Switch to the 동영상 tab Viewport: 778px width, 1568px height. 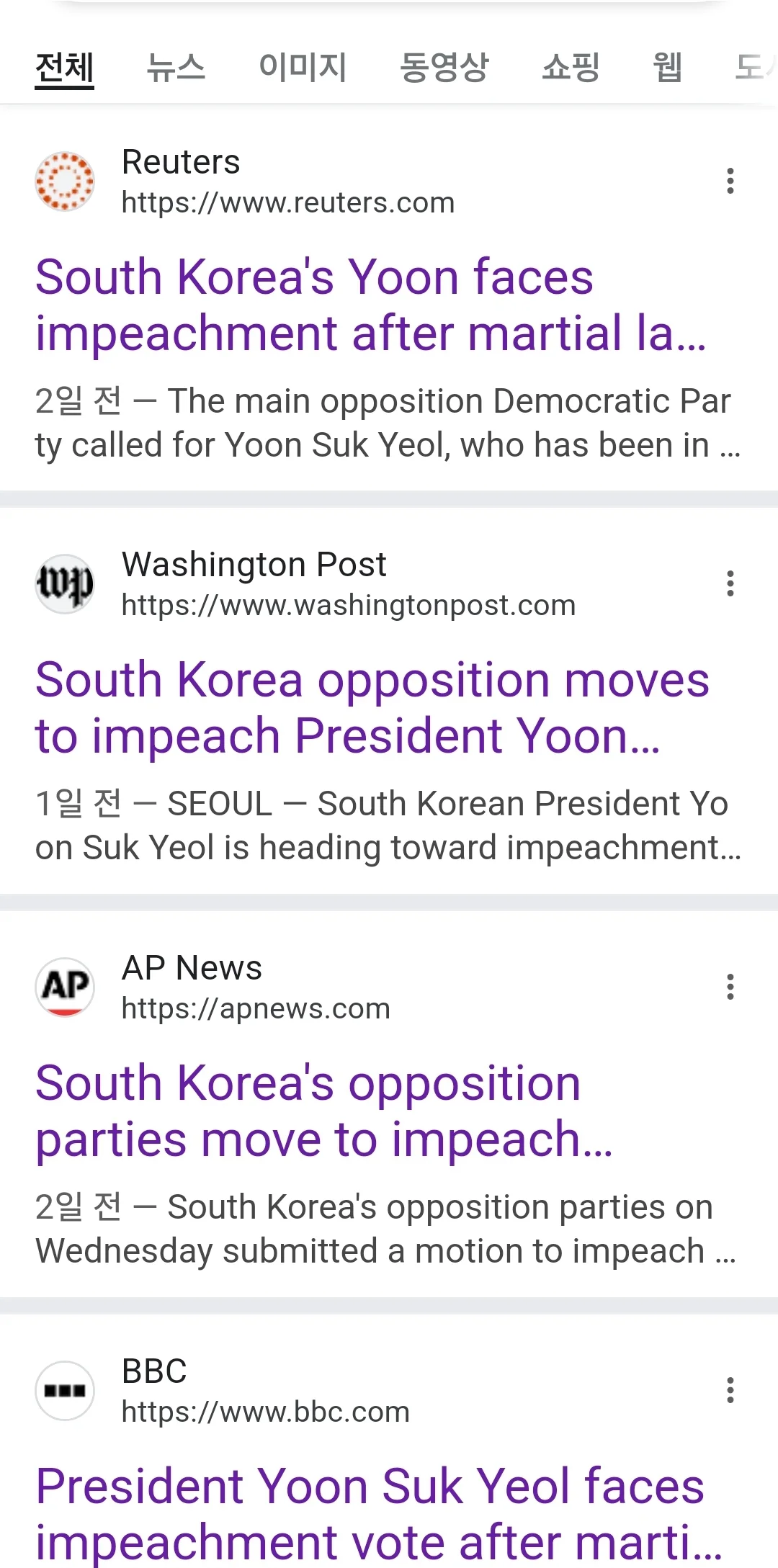444,67
